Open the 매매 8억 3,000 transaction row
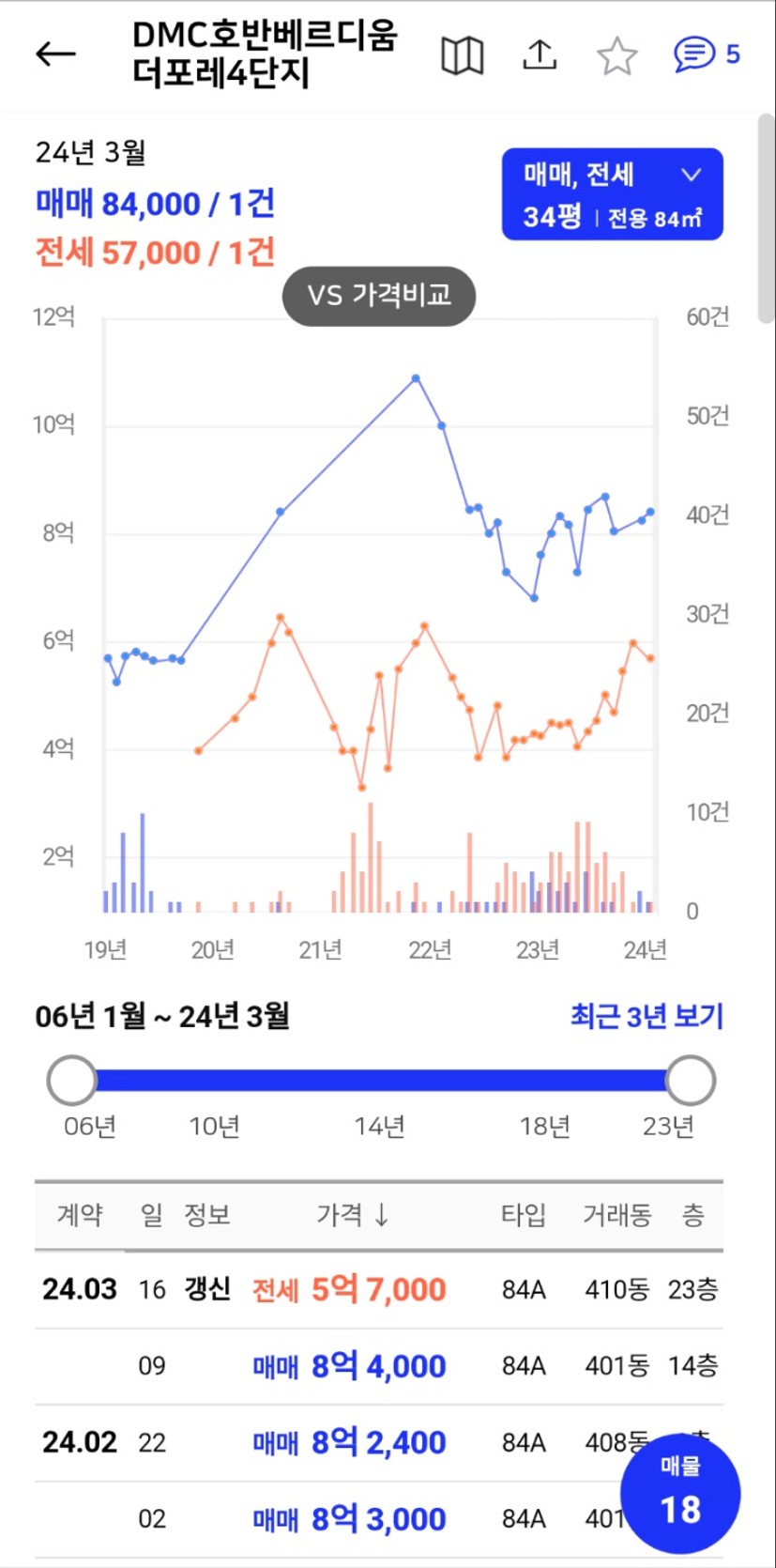776x1568 pixels. click(x=379, y=1519)
